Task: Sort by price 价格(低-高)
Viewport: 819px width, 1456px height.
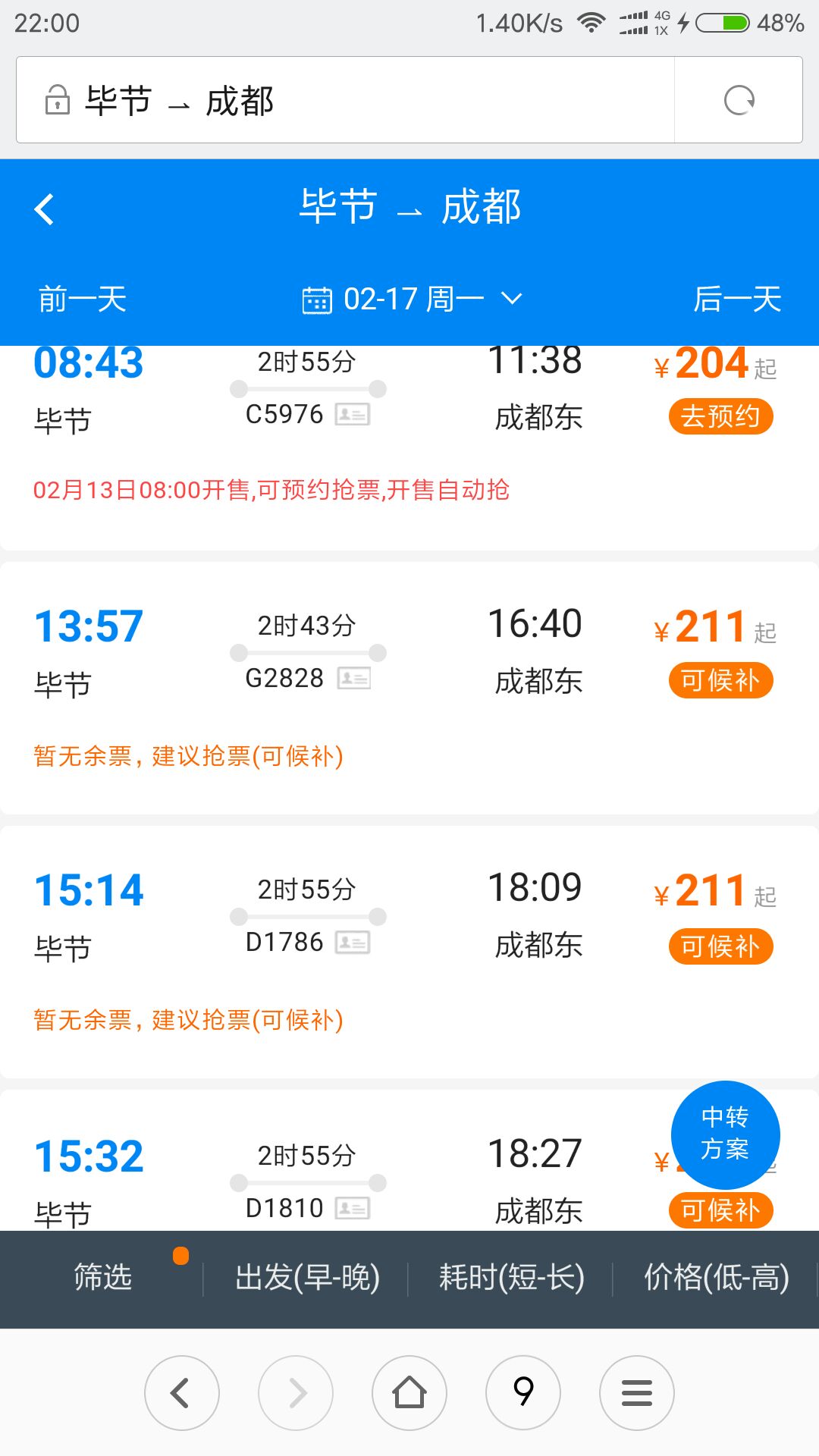Action: 716,1278
